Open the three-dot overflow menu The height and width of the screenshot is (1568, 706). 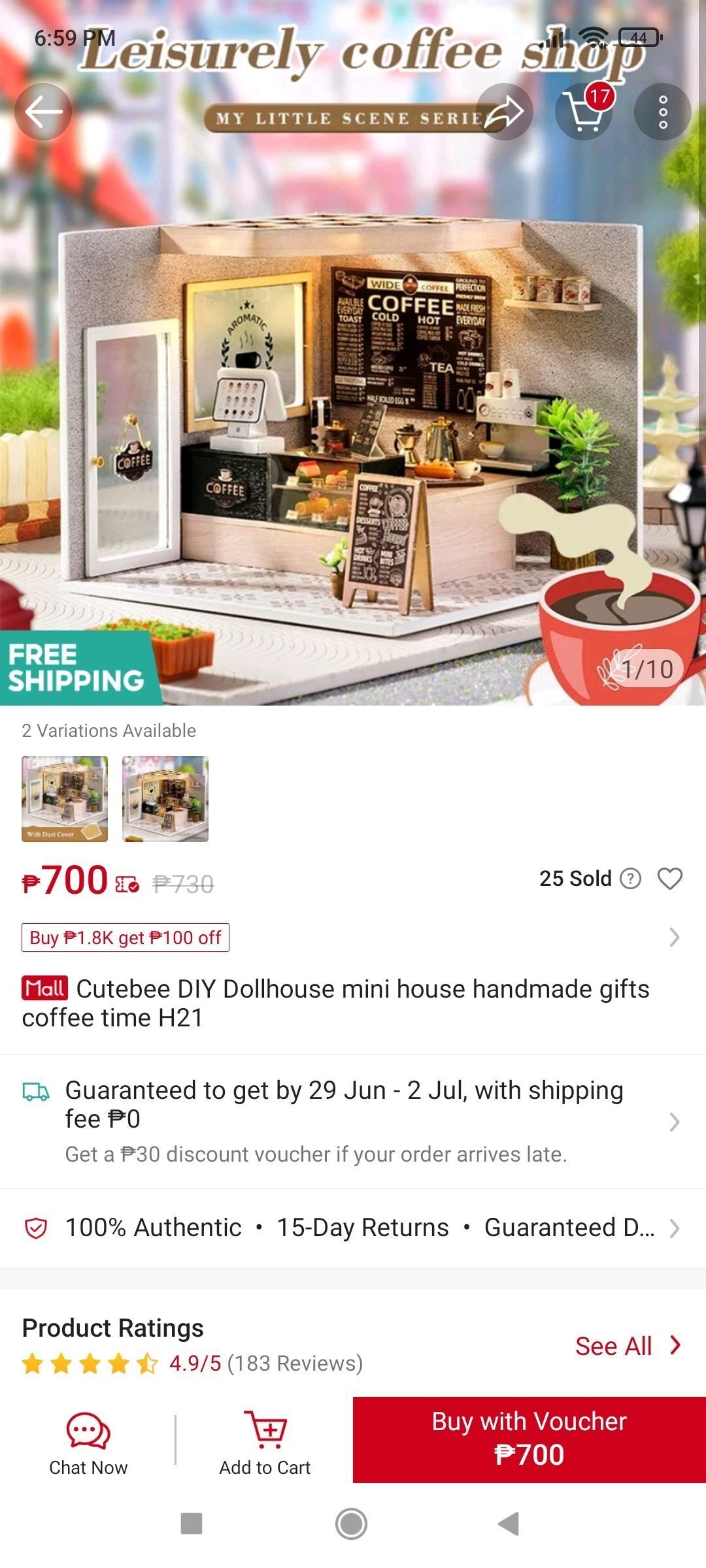tap(662, 112)
